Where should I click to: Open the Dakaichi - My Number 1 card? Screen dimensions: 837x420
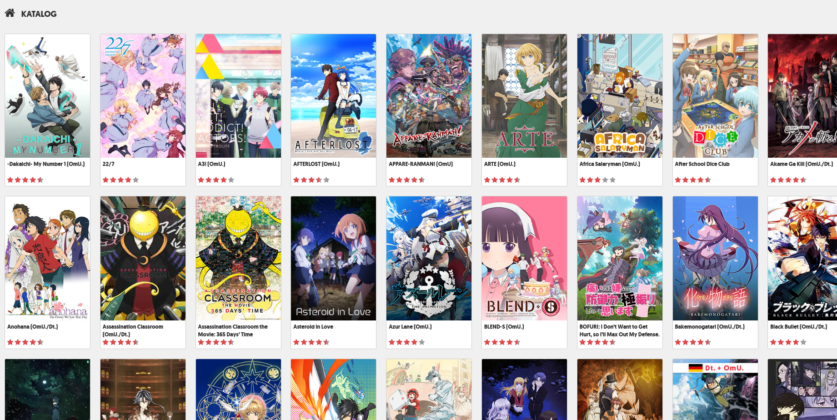click(x=47, y=96)
